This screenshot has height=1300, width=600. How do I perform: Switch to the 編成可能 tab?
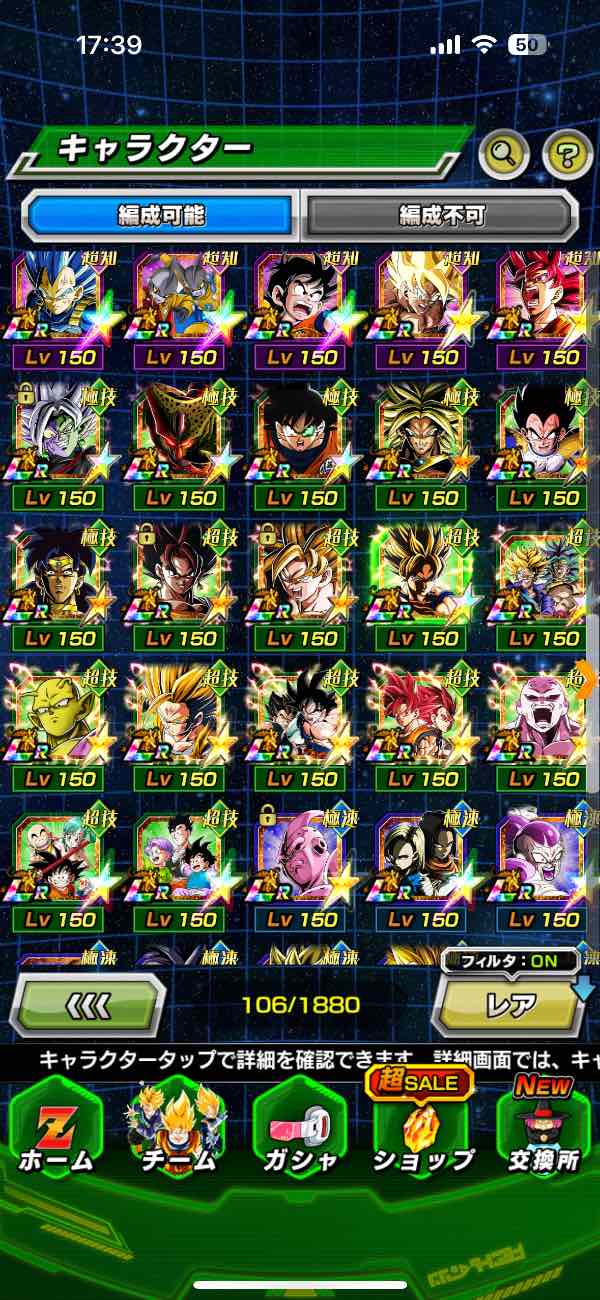pyautogui.click(x=160, y=214)
